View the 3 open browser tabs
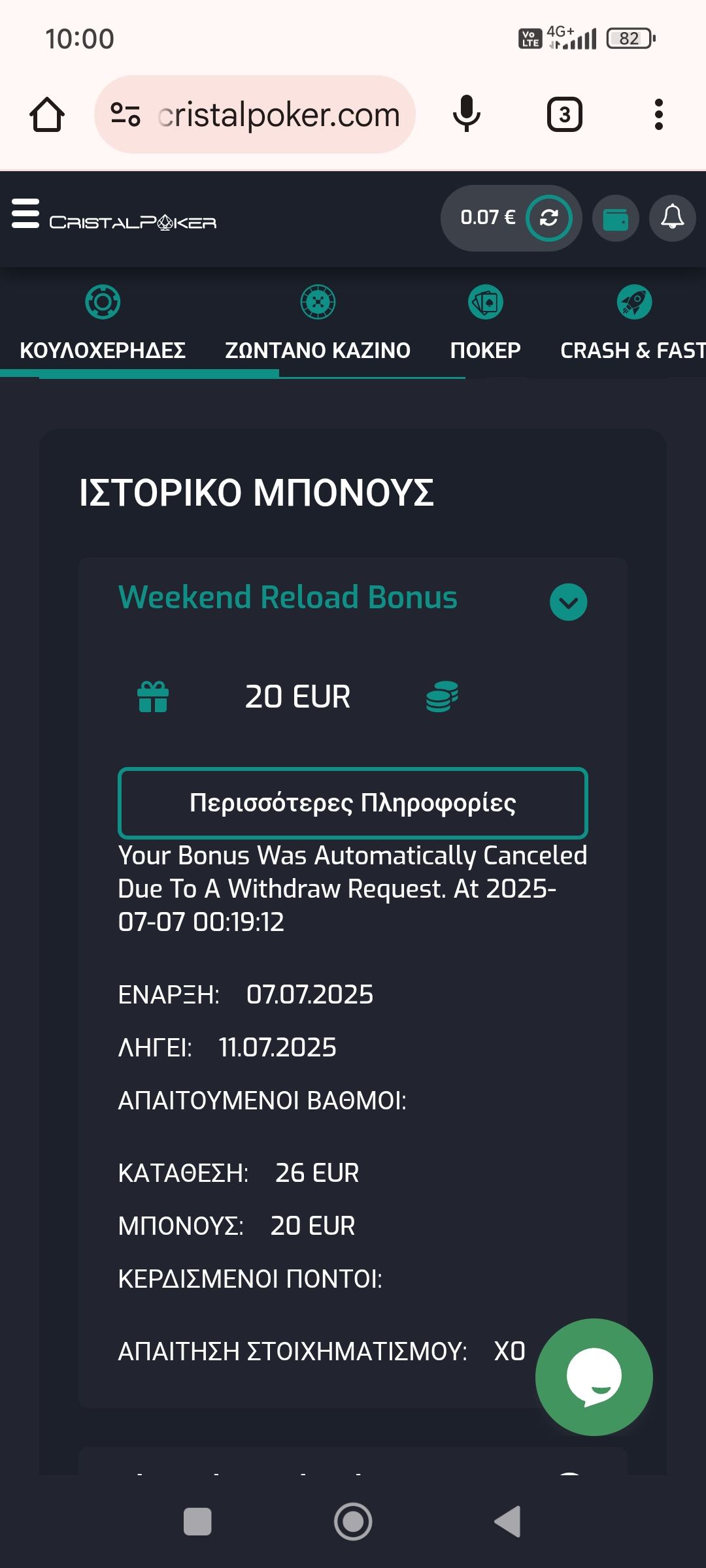 coord(564,115)
